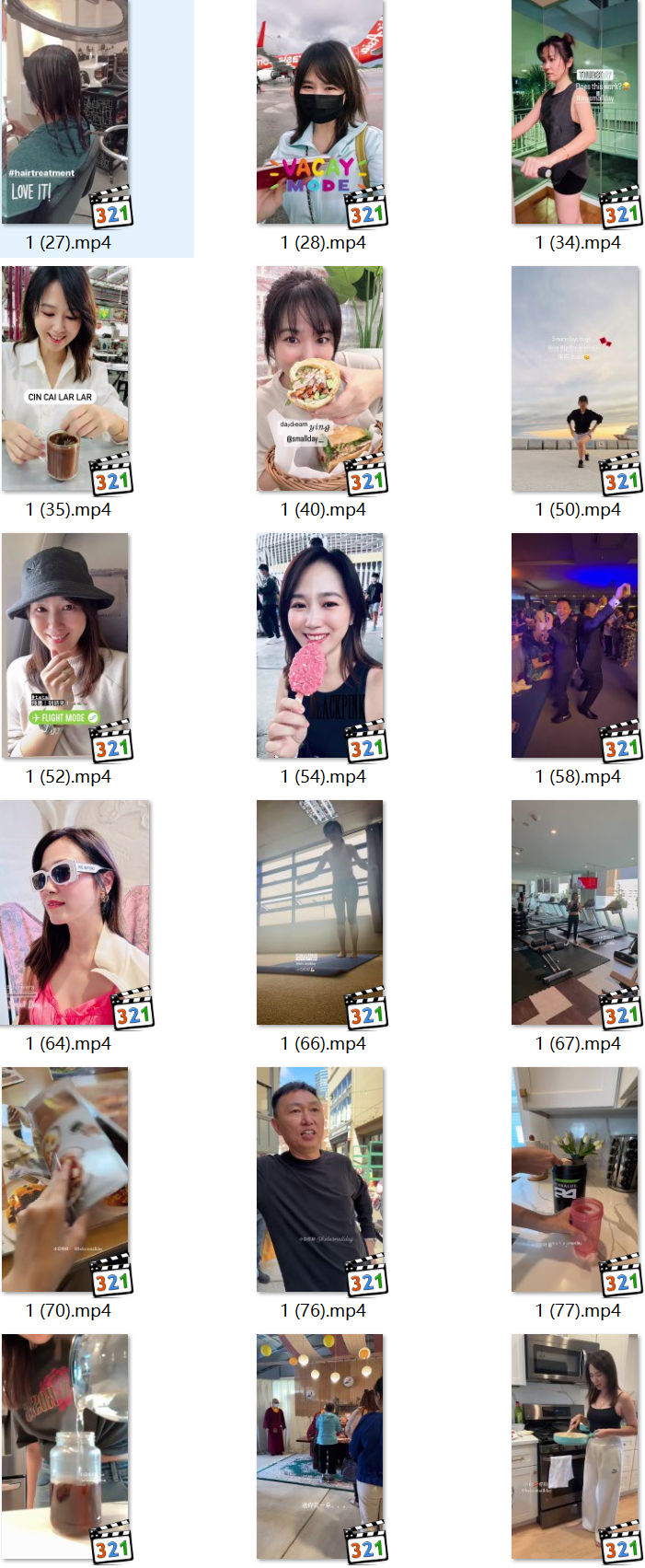Select the 1 (50).mp4 video
This screenshot has width=645, height=1568.
(x=575, y=379)
